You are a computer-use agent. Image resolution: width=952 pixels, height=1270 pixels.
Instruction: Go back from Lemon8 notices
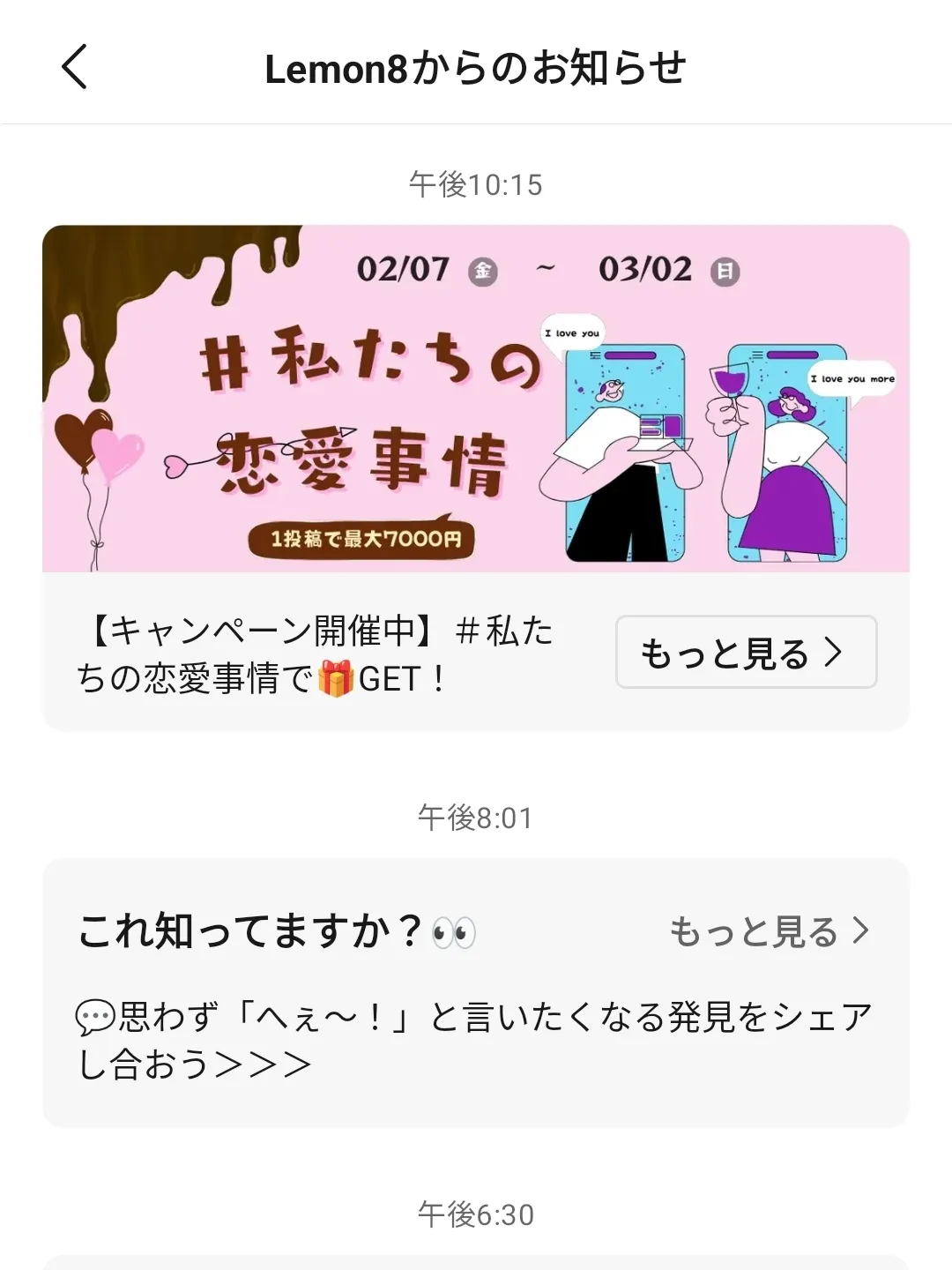75,67
